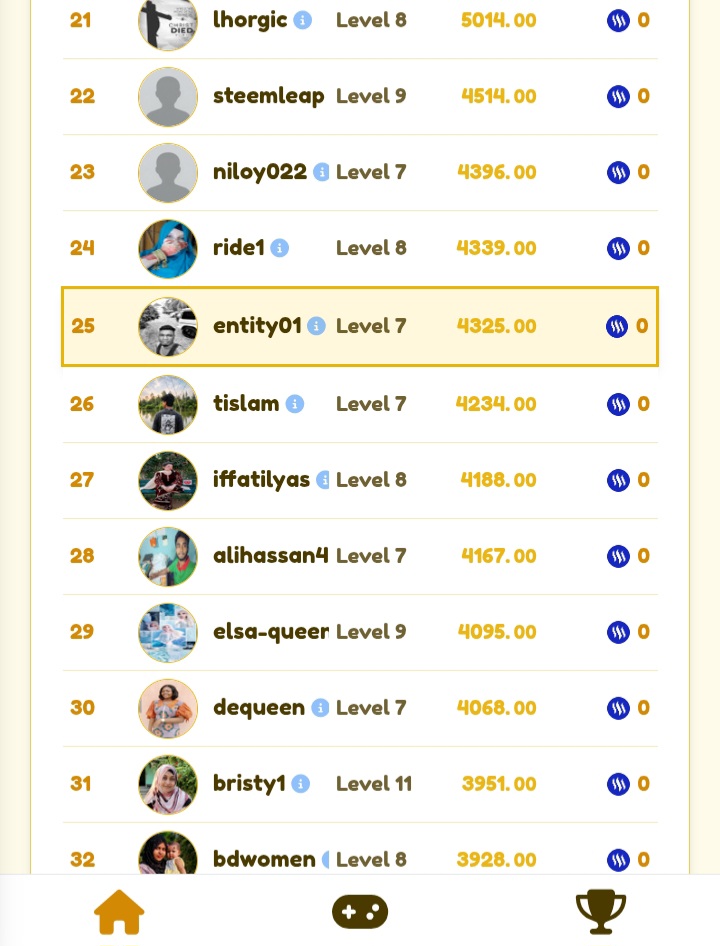Show info for bristy1
Screen dimensions: 720x946
pyautogui.click(x=301, y=784)
